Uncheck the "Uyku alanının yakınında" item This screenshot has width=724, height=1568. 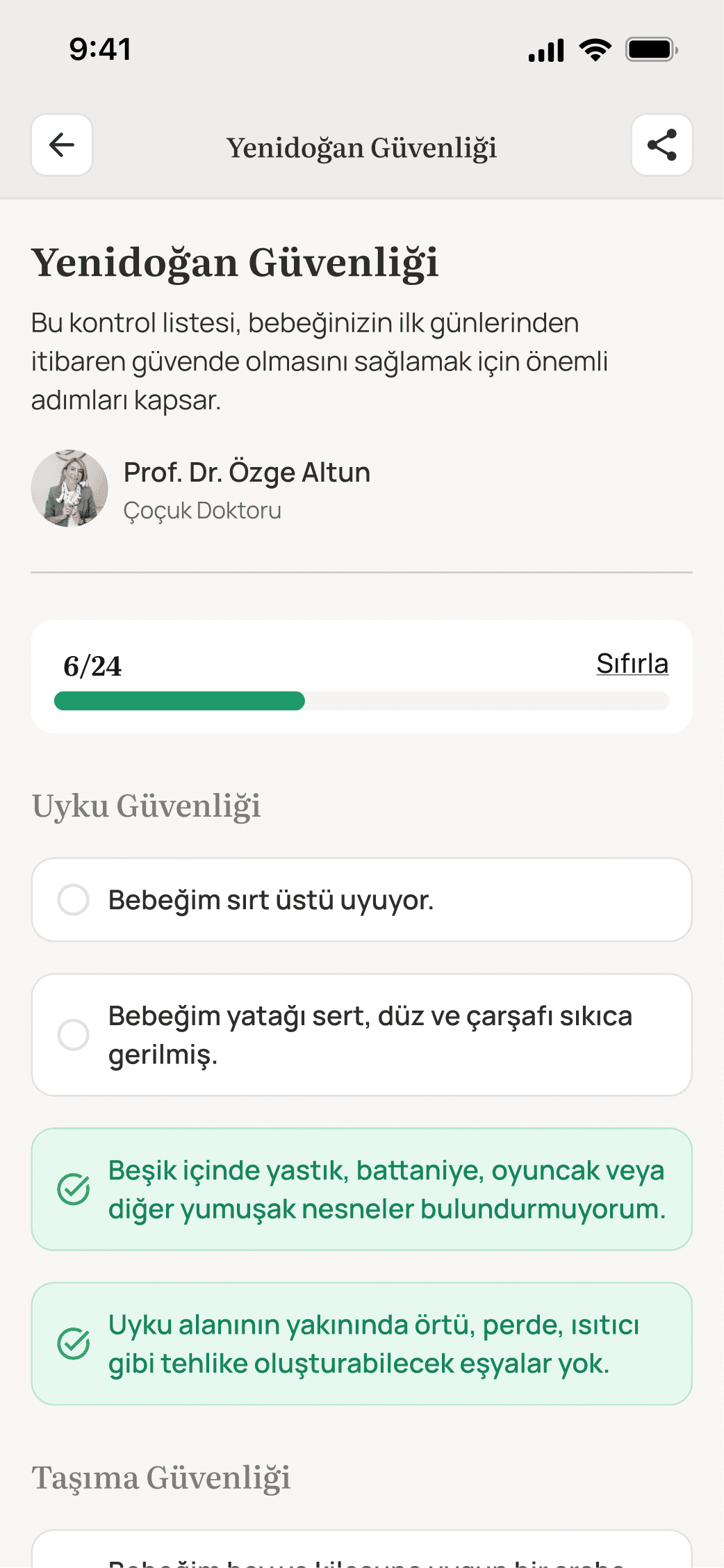tap(73, 1343)
